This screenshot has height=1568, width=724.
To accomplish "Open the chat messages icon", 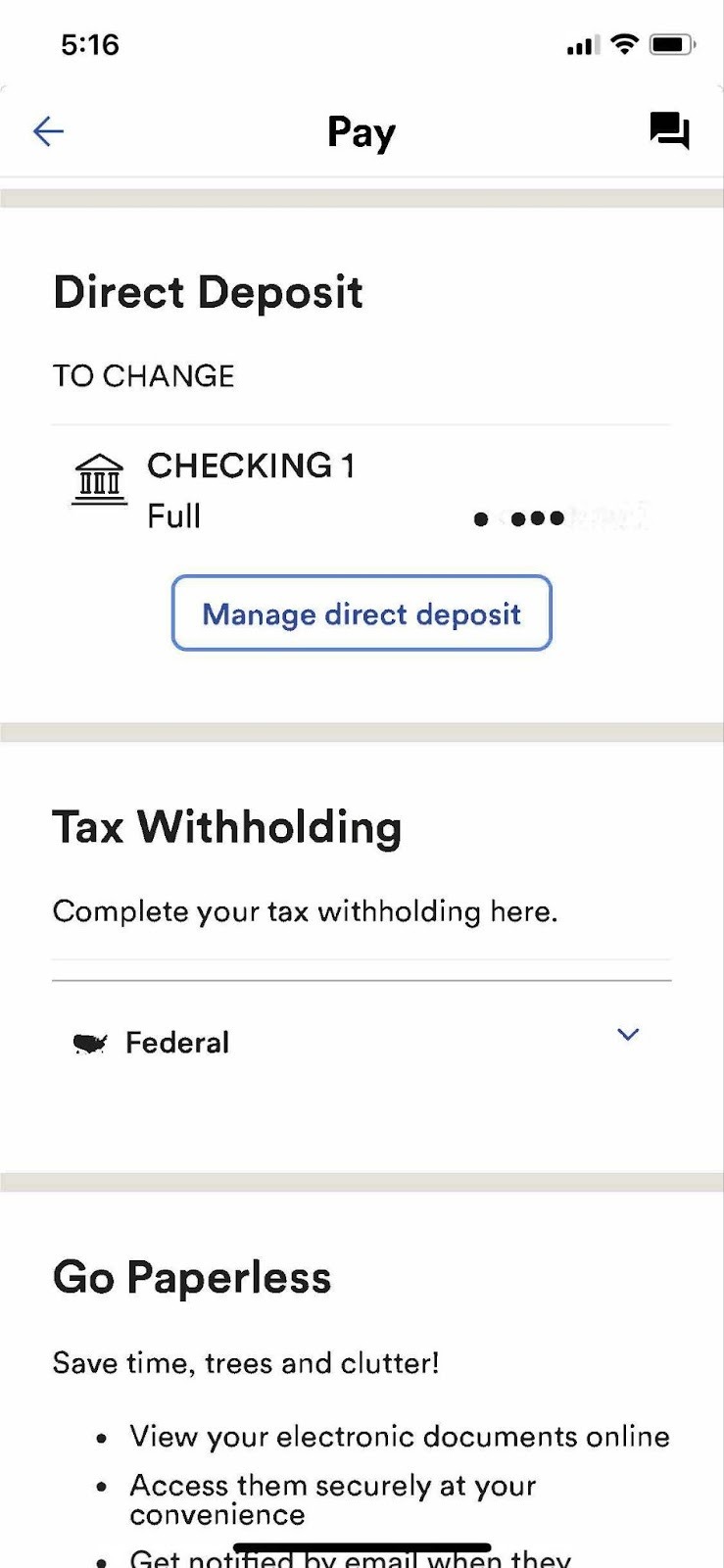I will point(670,130).
